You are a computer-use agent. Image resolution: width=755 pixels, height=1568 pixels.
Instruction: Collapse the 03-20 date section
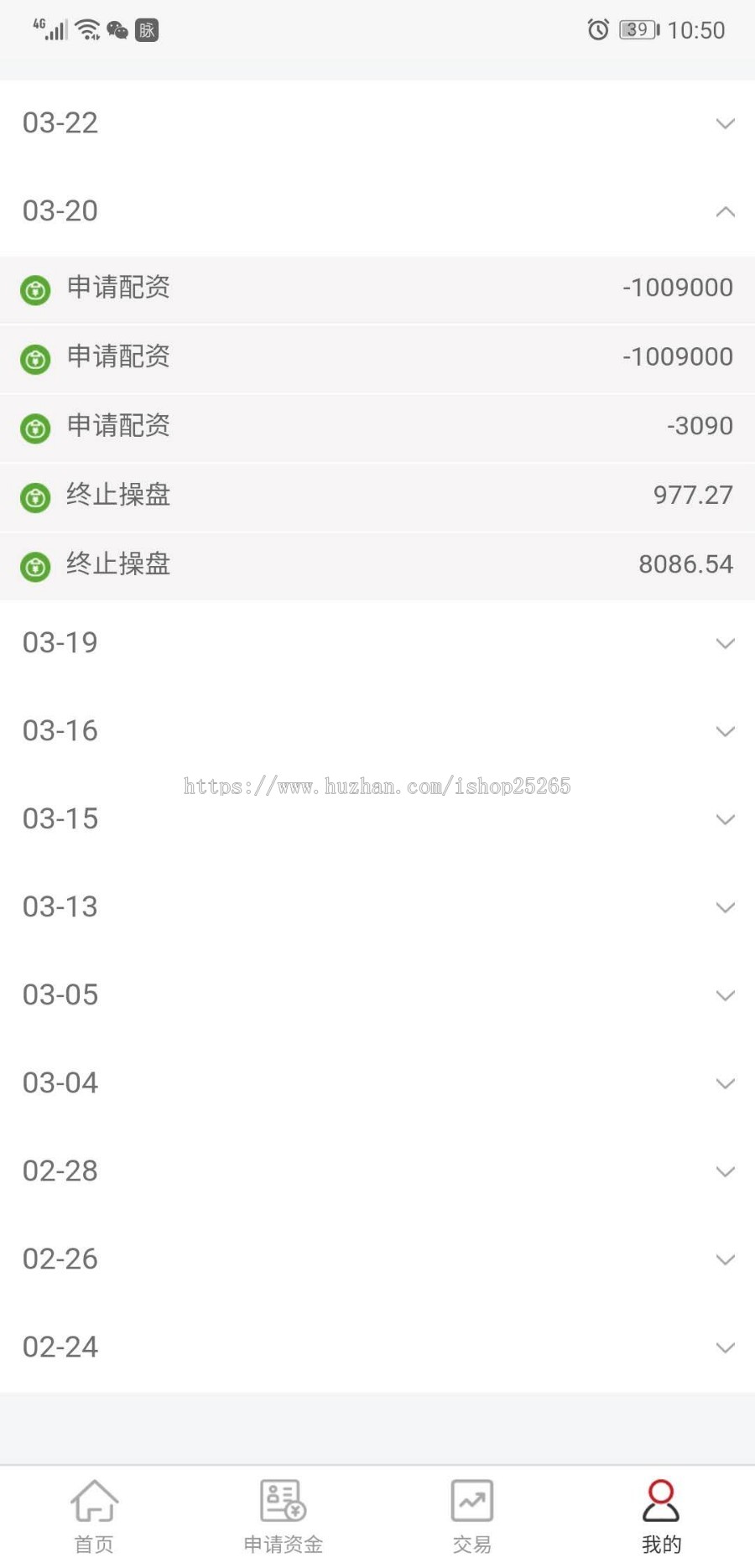(x=377, y=211)
